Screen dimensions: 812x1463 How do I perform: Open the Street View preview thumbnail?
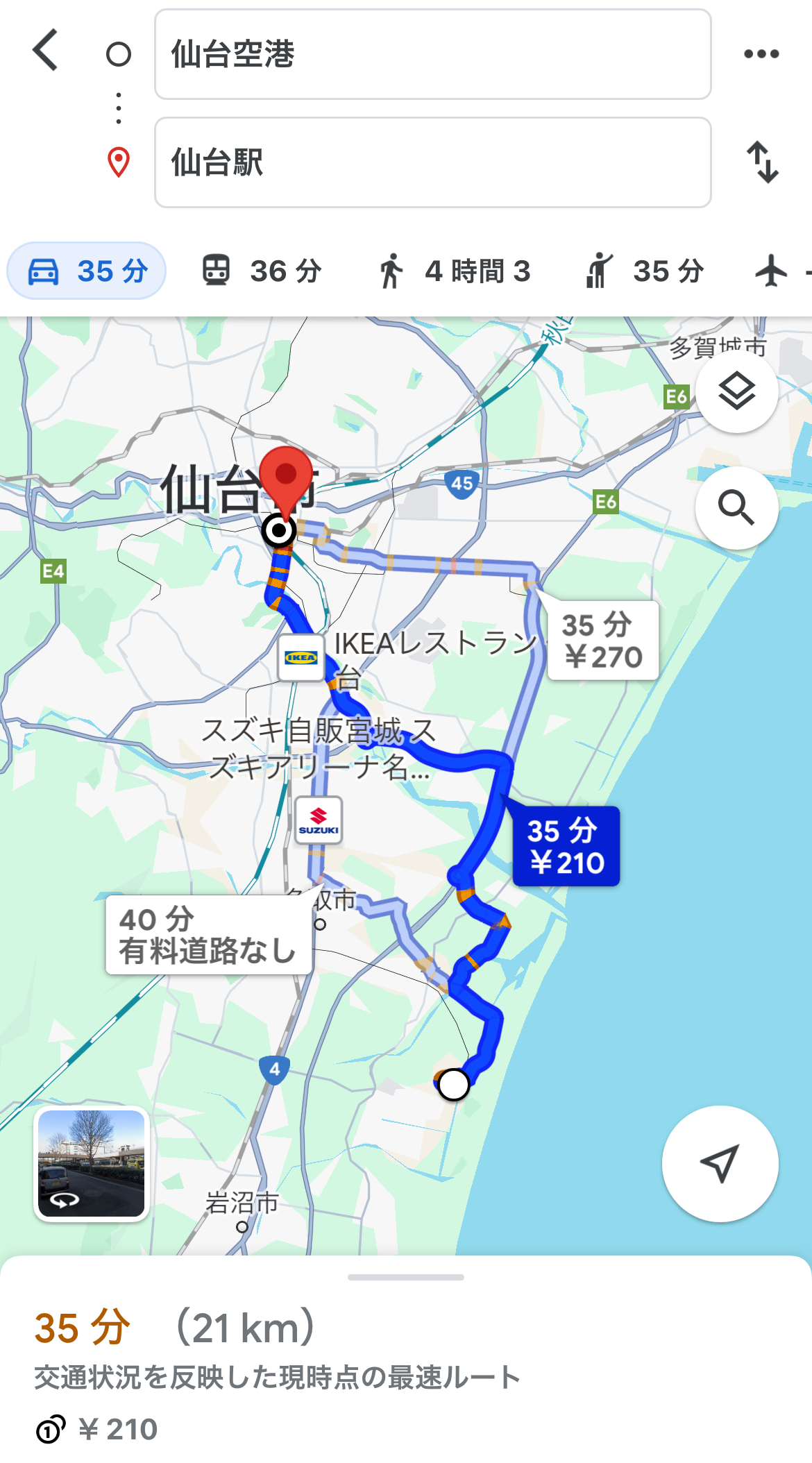pyautogui.click(x=92, y=1164)
